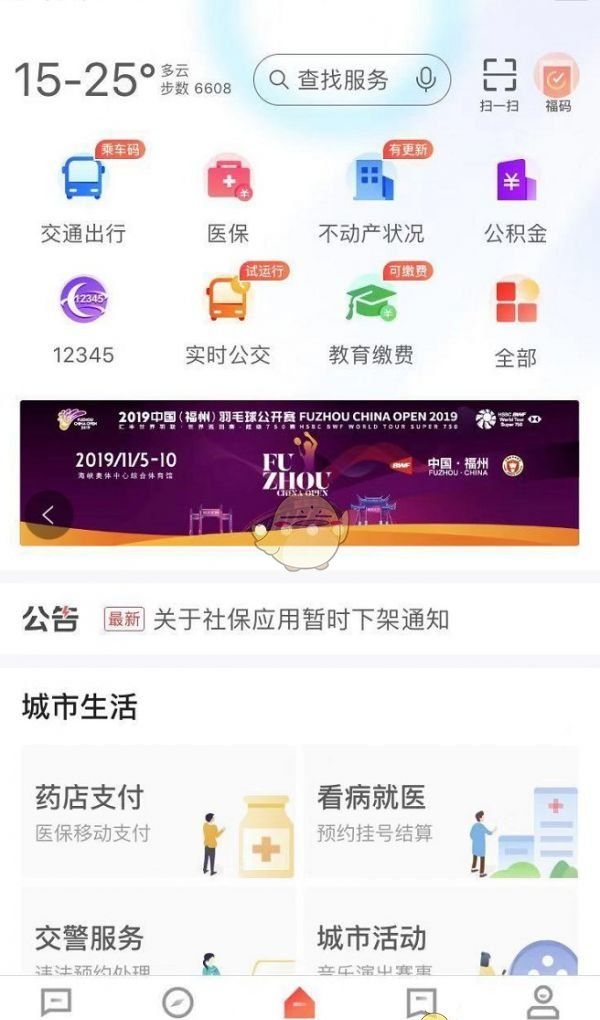Open the 扫一扫 scanner
The image size is (600, 1020).
[499, 82]
